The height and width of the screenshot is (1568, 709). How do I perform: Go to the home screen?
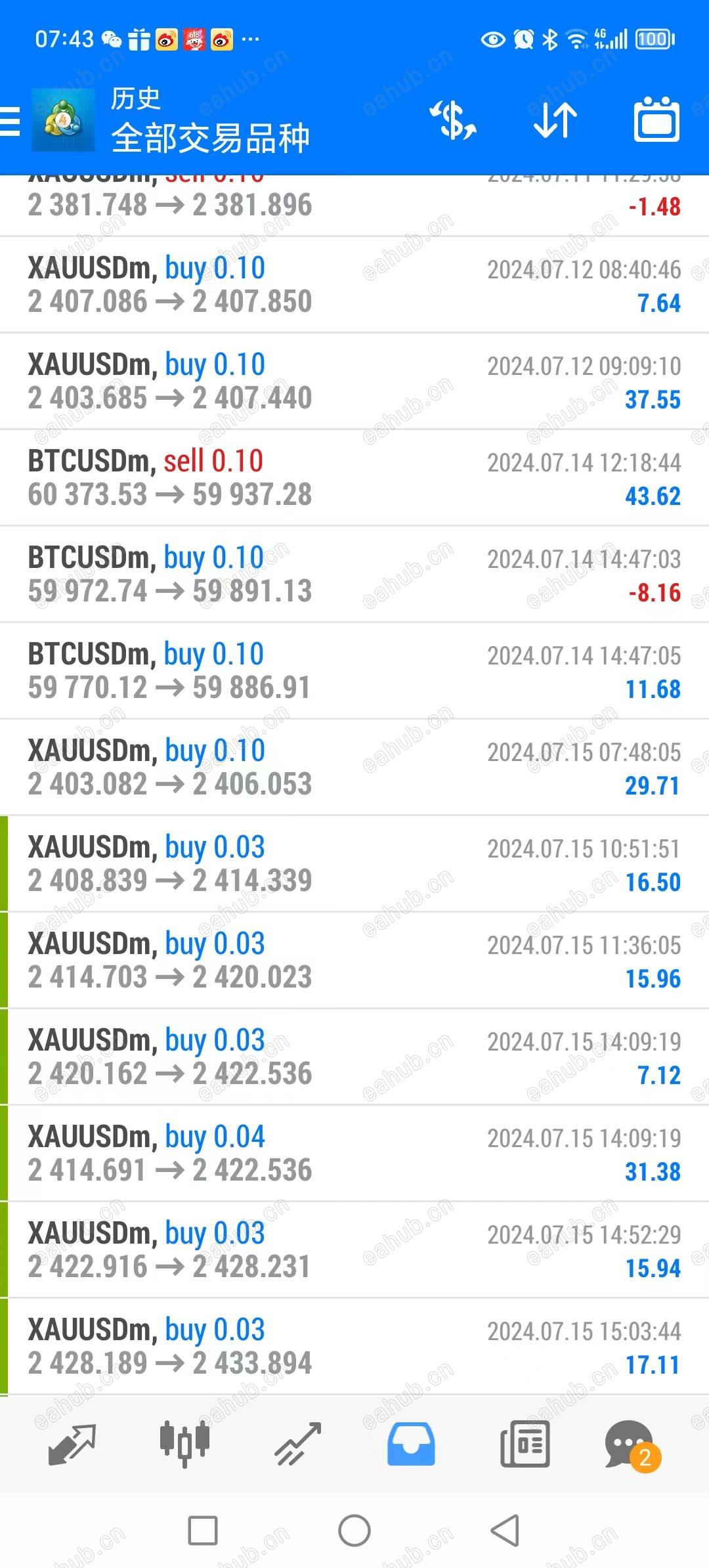coord(354,1531)
